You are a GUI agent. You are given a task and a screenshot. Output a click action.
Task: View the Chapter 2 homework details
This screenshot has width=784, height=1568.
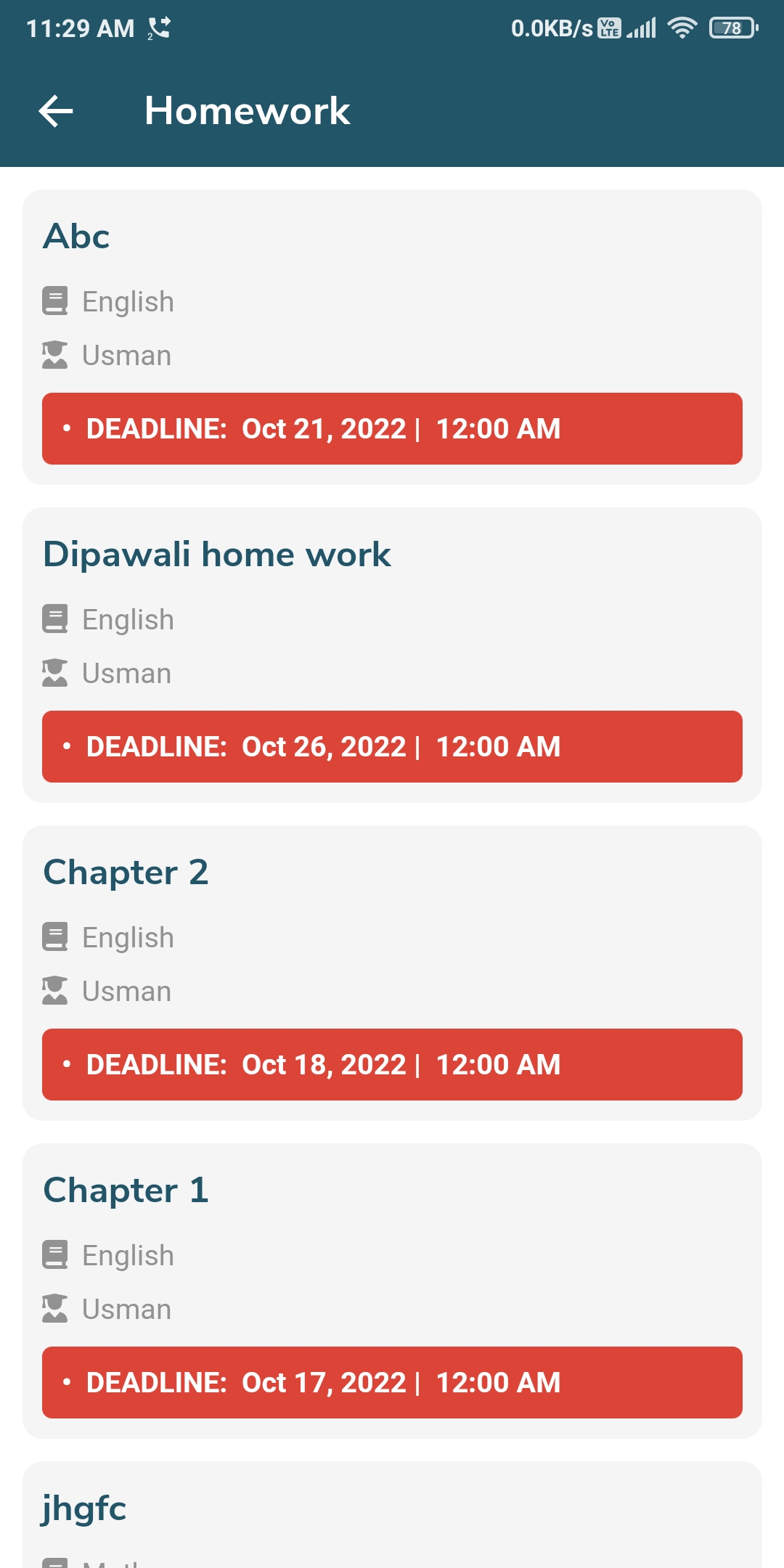pyautogui.click(x=392, y=972)
